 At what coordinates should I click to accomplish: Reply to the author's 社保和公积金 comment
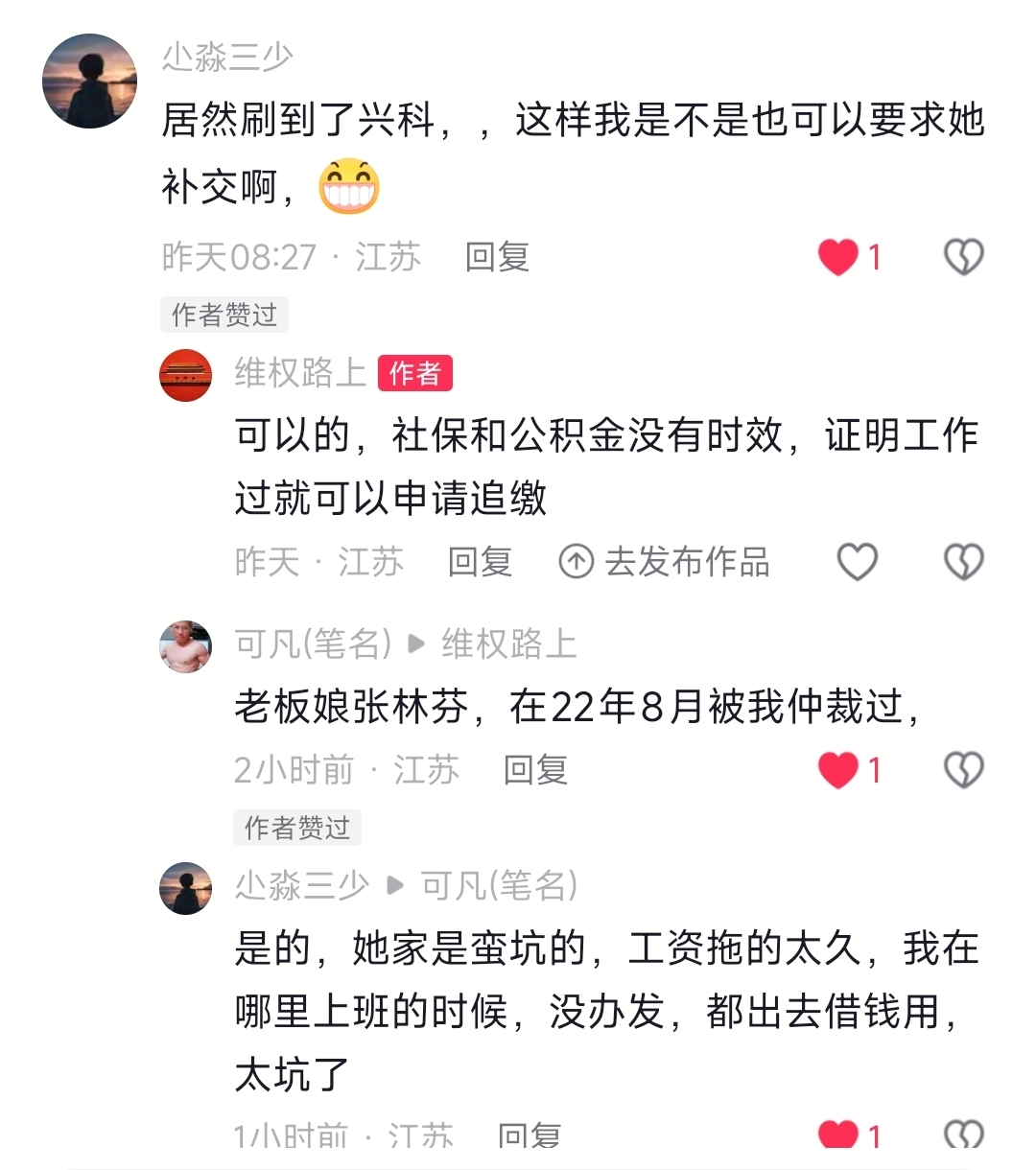480,562
